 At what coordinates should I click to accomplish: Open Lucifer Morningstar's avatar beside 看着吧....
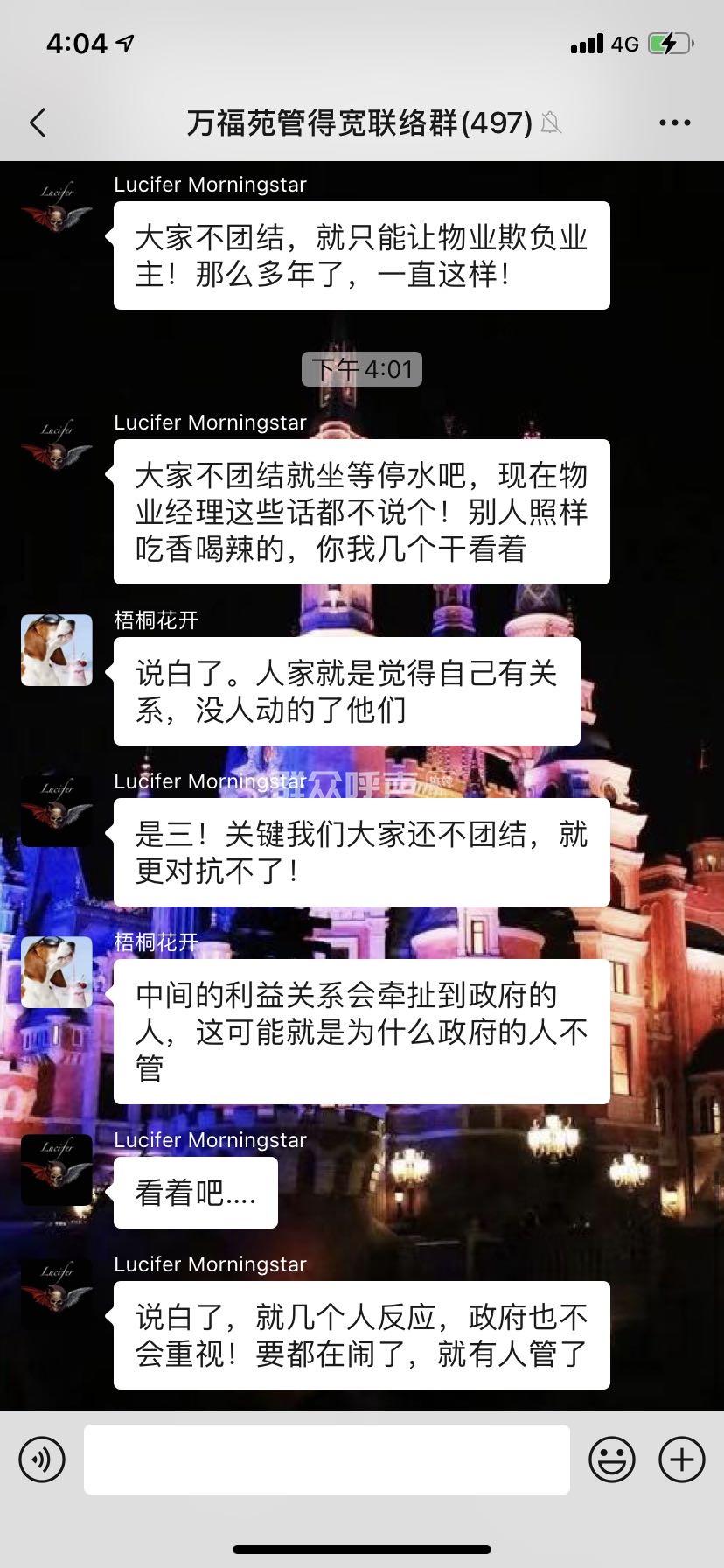57,1170
